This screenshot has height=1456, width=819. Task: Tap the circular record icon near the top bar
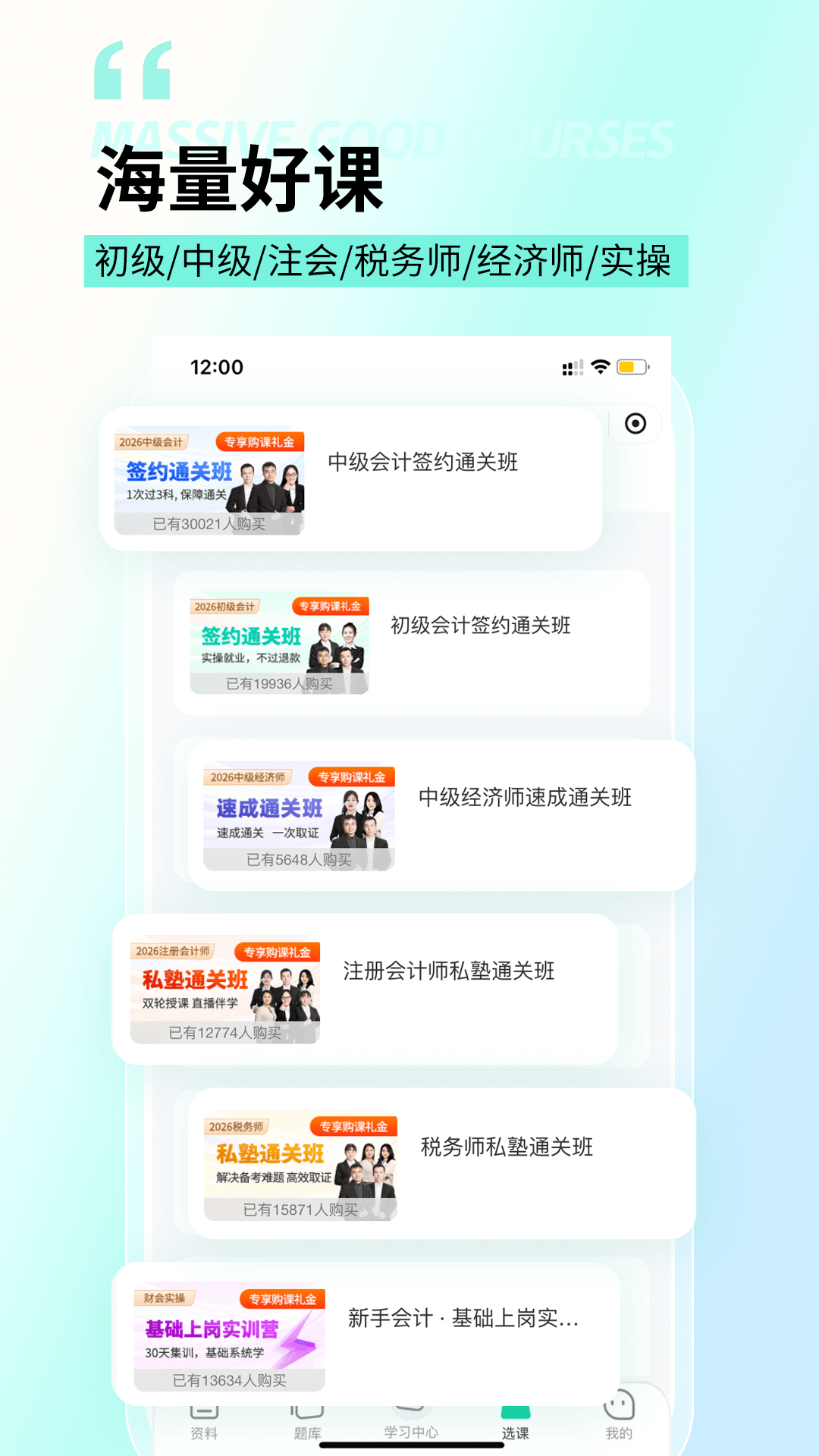tap(634, 425)
